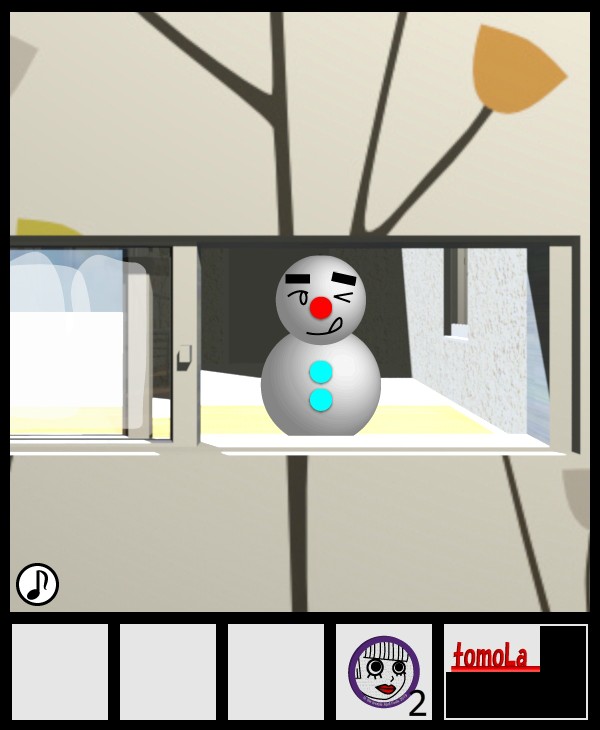This screenshot has width=600, height=730.
Task: Select the girl face inventory item
Action: tap(383, 671)
